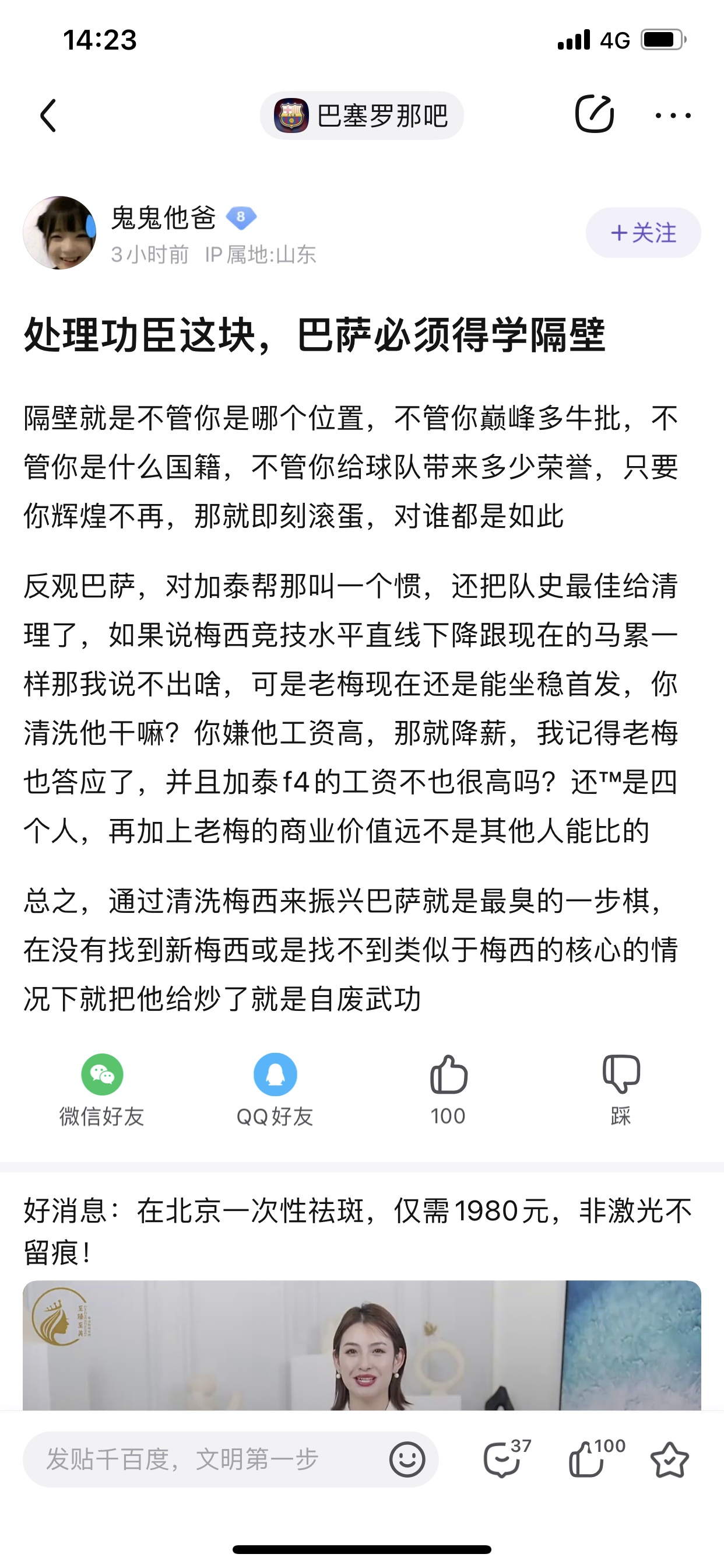Screen dimensions: 724x1568
Task: Open 鬼鬼他爸's profile avatar
Action: point(59,233)
